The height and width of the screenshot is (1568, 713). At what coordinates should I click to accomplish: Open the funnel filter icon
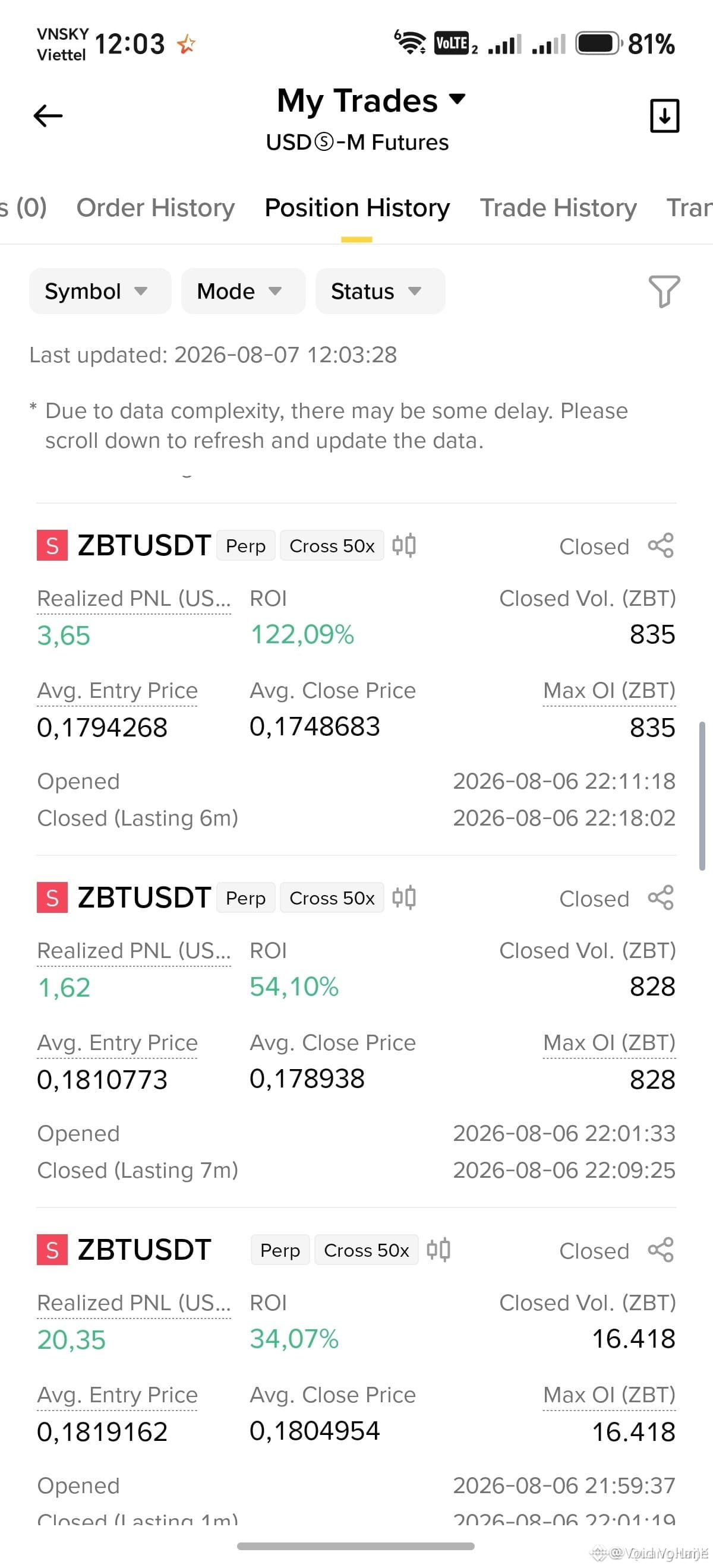coord(664,291)
